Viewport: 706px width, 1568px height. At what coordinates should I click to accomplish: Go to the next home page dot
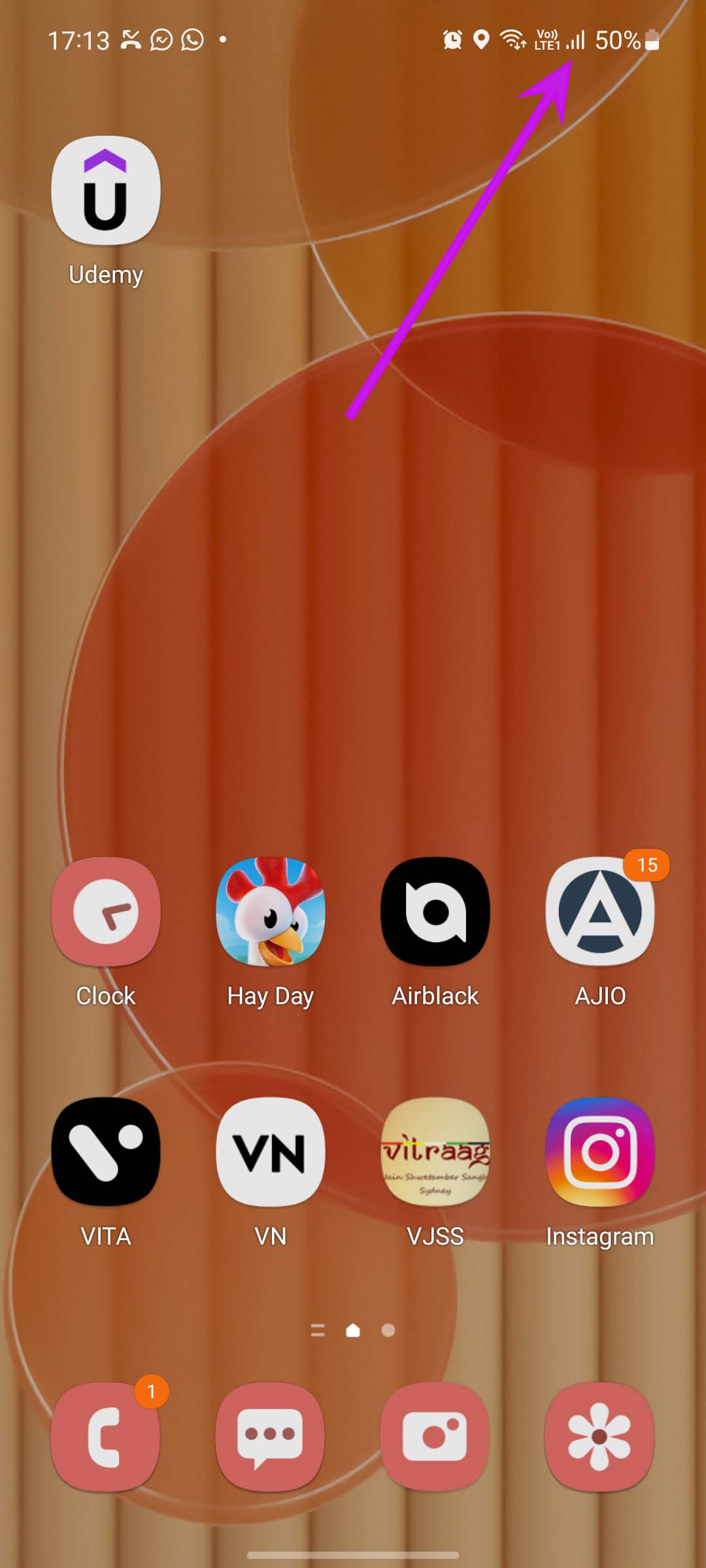coord(388,1330)
